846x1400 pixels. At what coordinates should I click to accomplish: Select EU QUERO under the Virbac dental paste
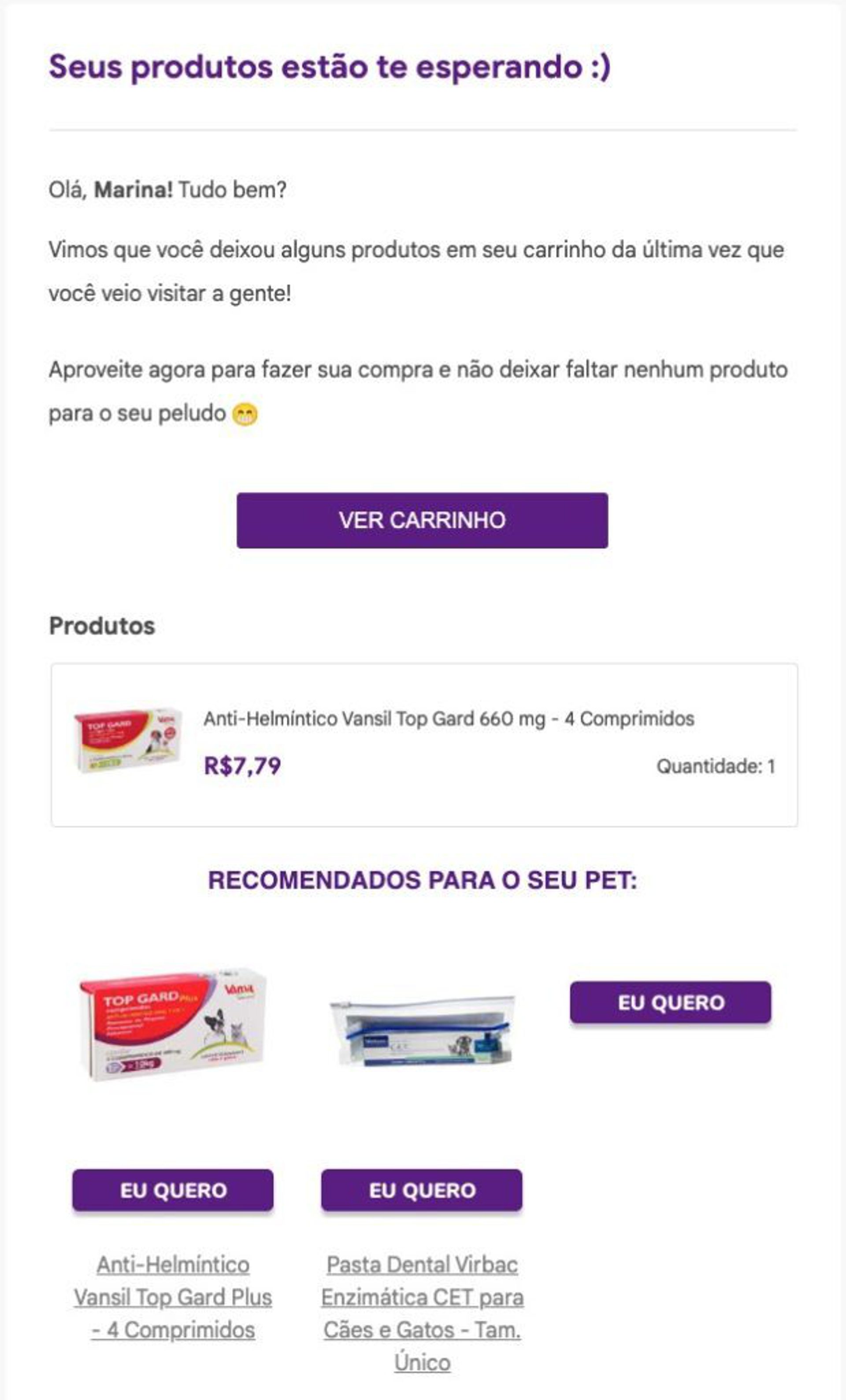pyautogui.click(x=421, y=1190)
